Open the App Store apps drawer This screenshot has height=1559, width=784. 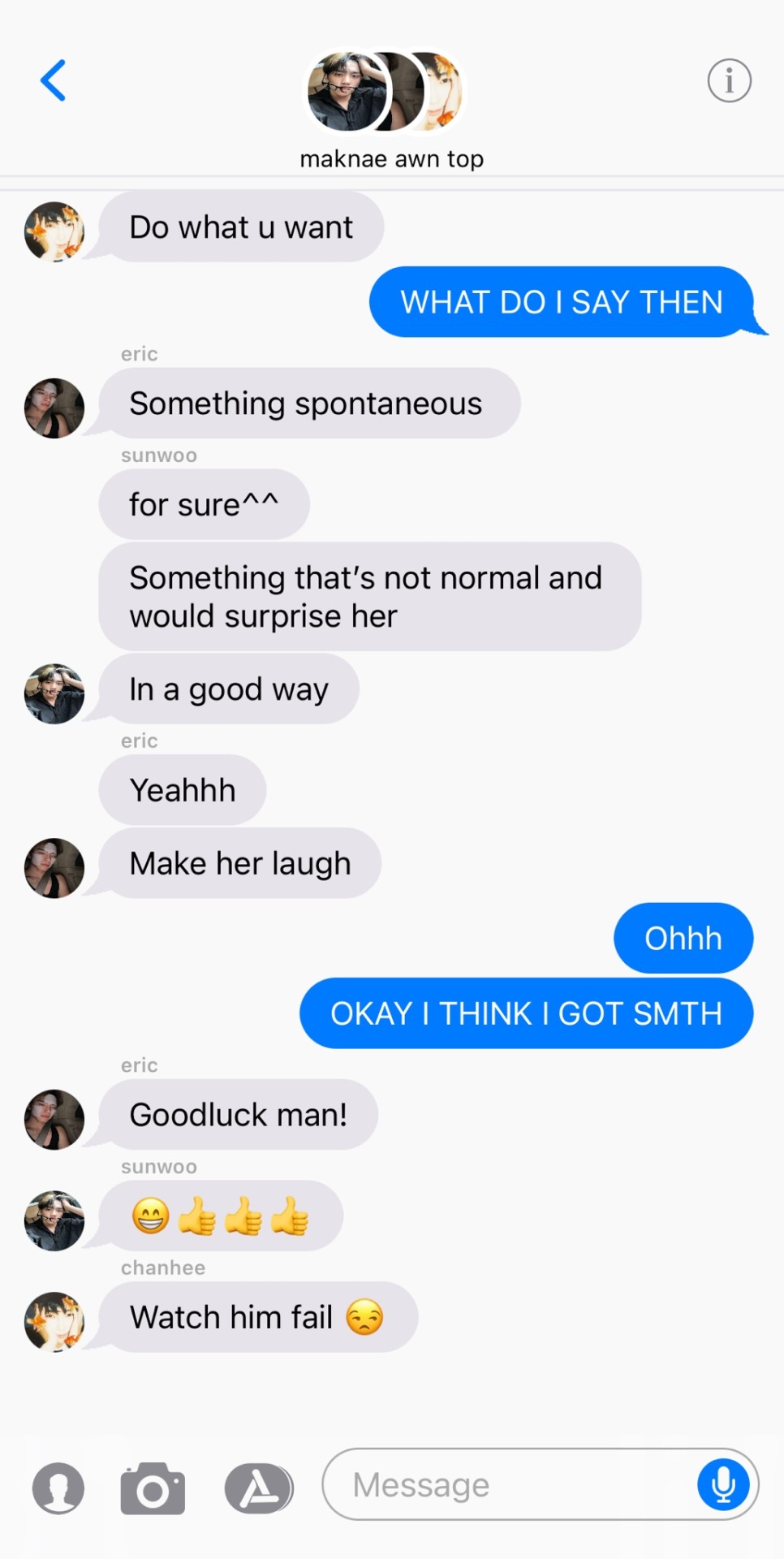pos(258,1488)
